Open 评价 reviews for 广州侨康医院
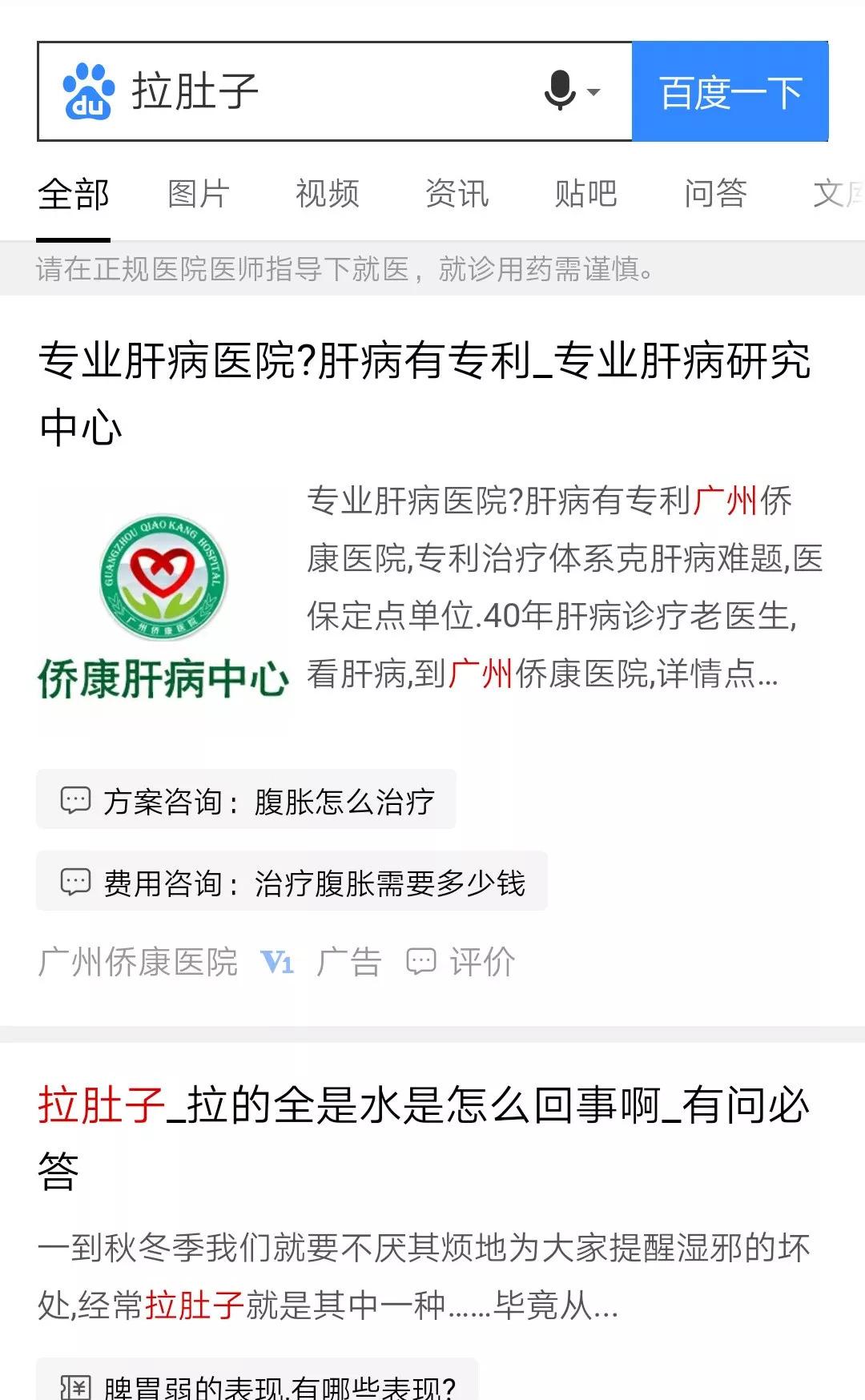The image size is (865, 1400). tap(462, 962)
